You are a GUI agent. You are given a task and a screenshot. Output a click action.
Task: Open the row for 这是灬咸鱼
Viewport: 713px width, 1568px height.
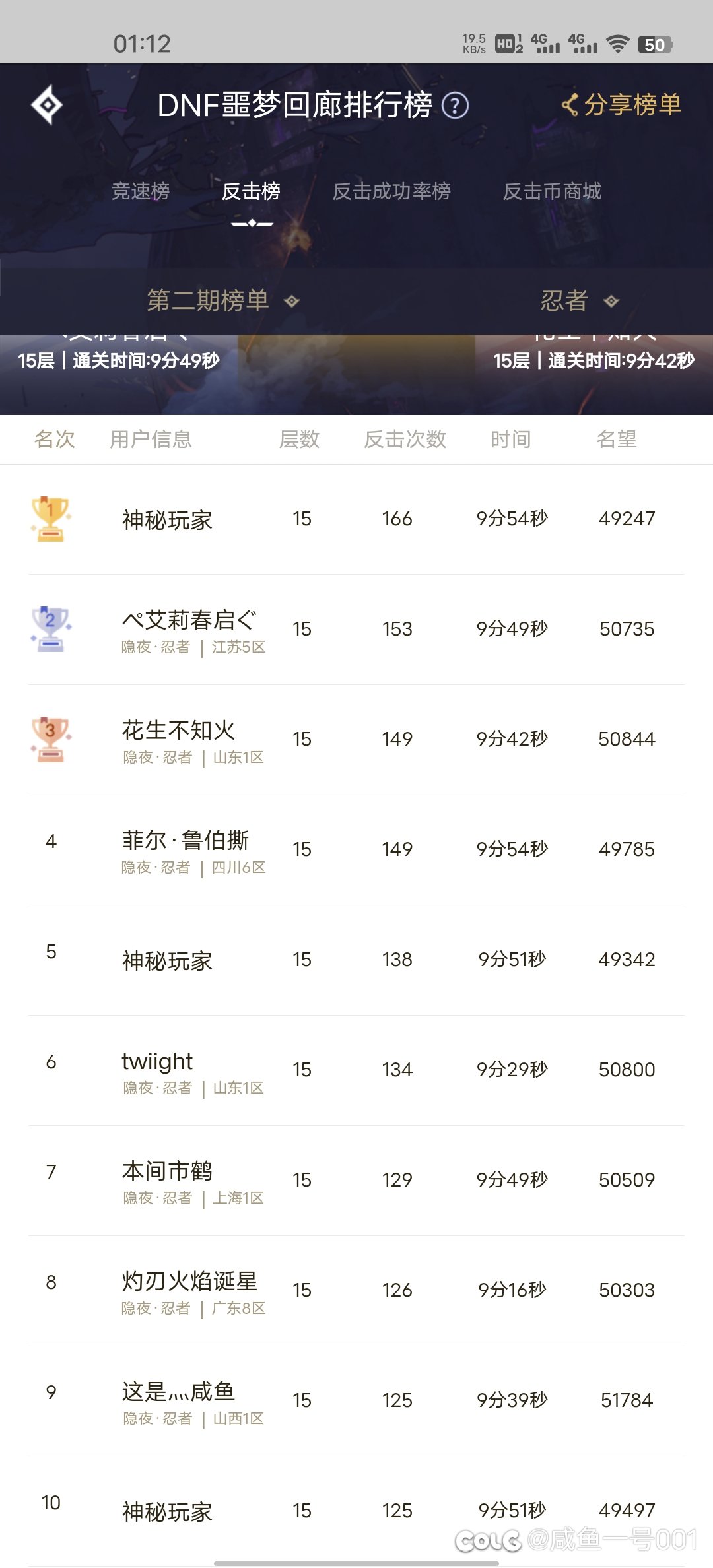(x=356, y=1401)
